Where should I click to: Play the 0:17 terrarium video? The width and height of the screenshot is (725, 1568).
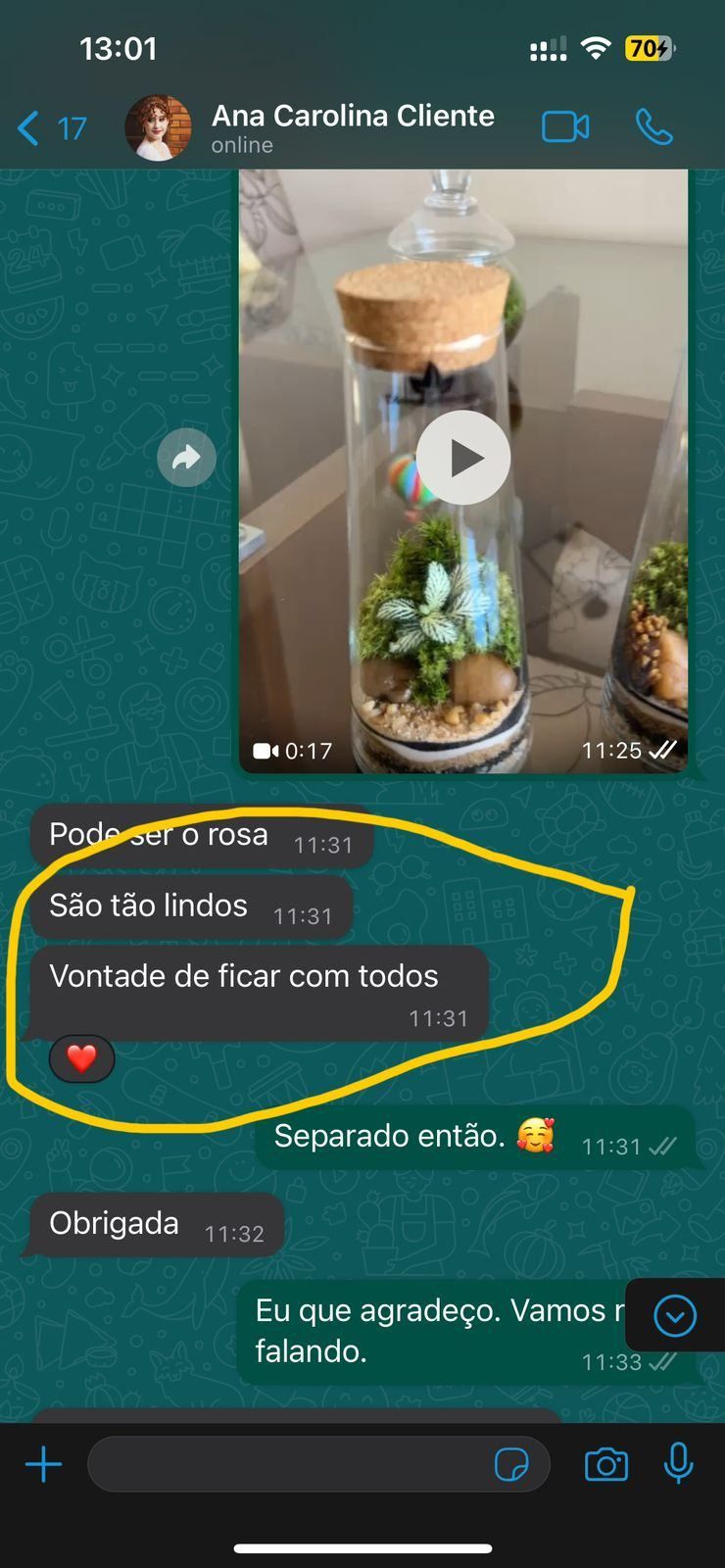462,458
